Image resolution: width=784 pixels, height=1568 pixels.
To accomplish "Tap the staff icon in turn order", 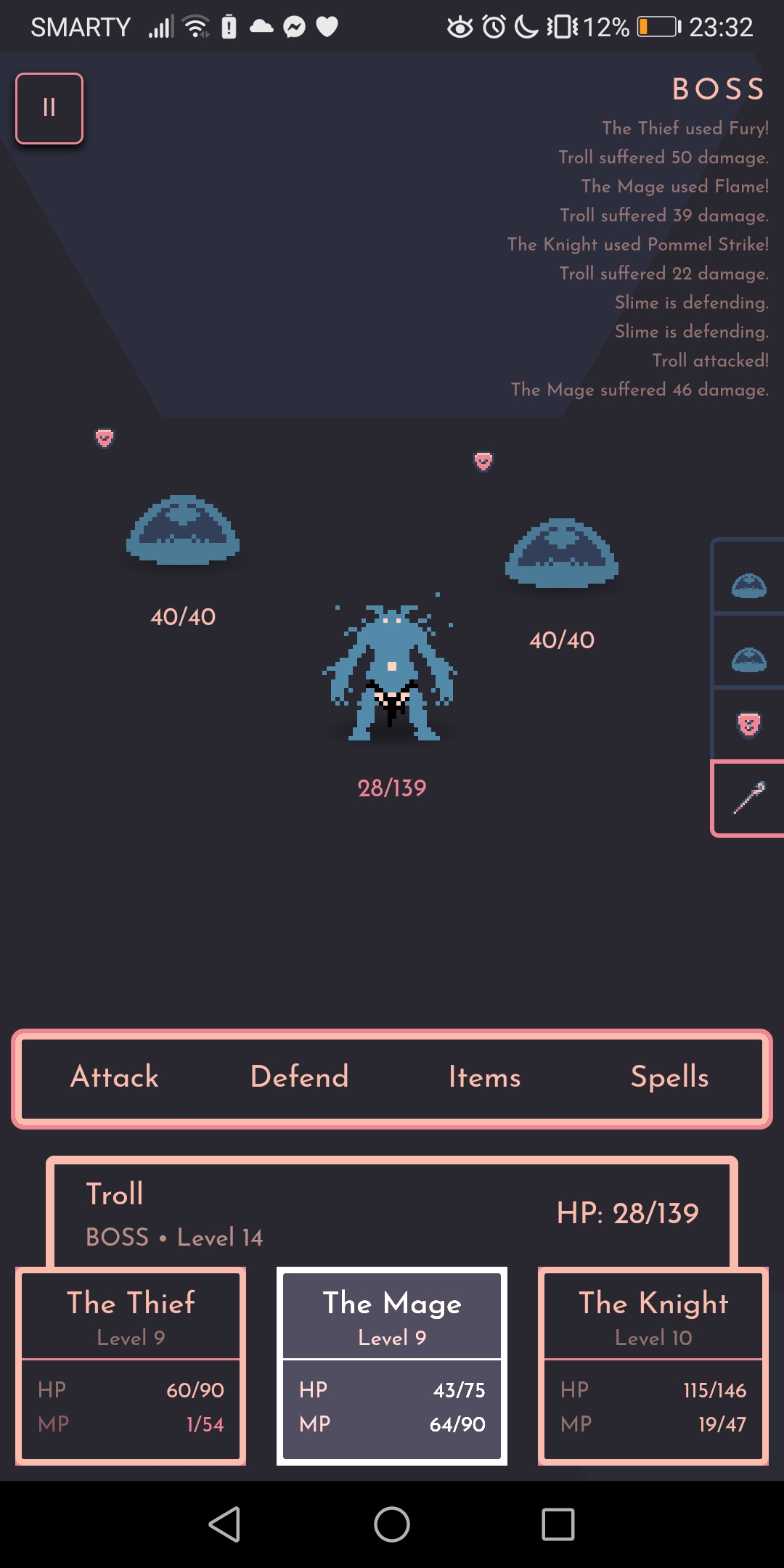I will (748, 798).
